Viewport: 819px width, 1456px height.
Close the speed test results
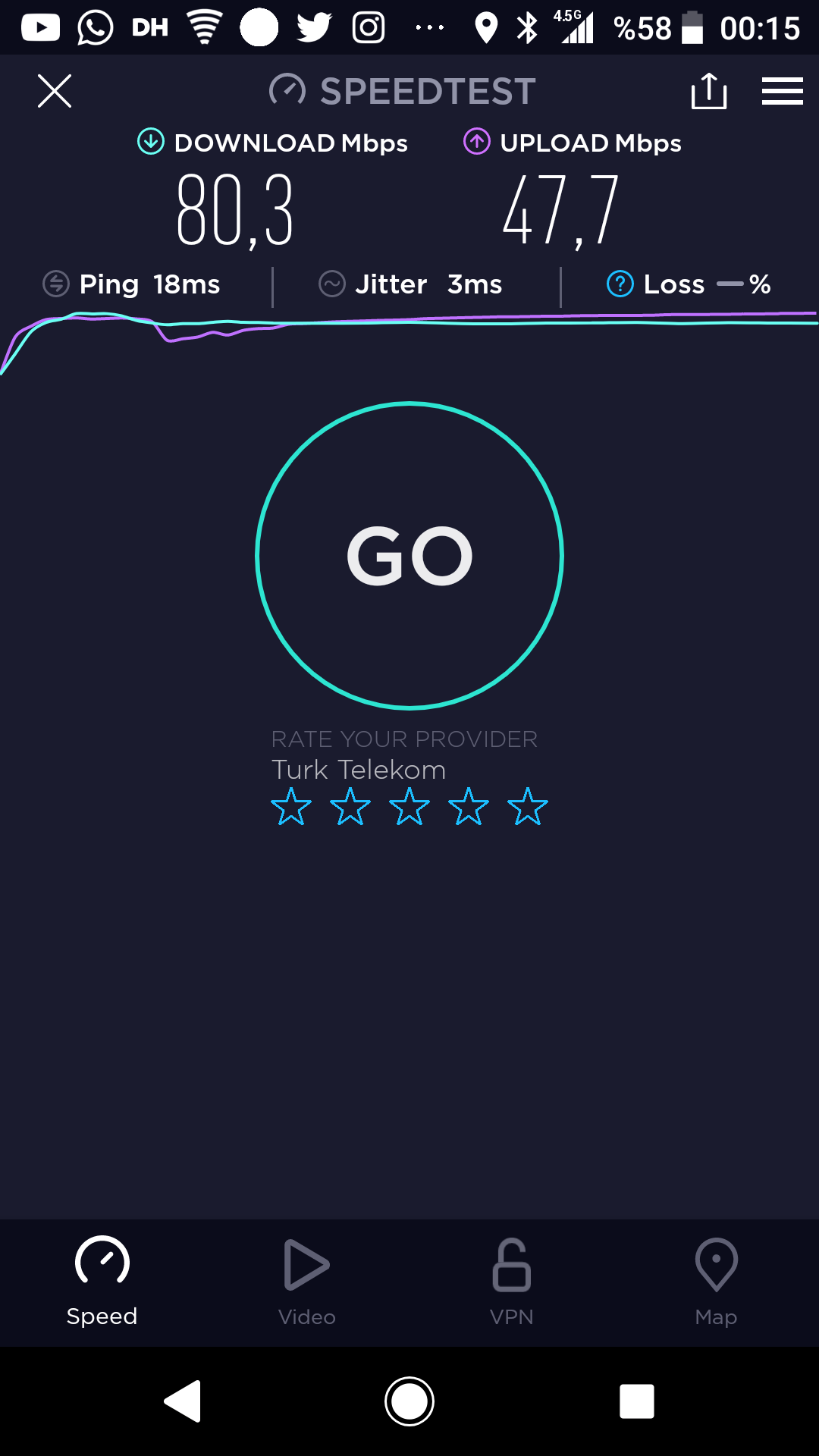pyautogui.click(x=55, y=91)
